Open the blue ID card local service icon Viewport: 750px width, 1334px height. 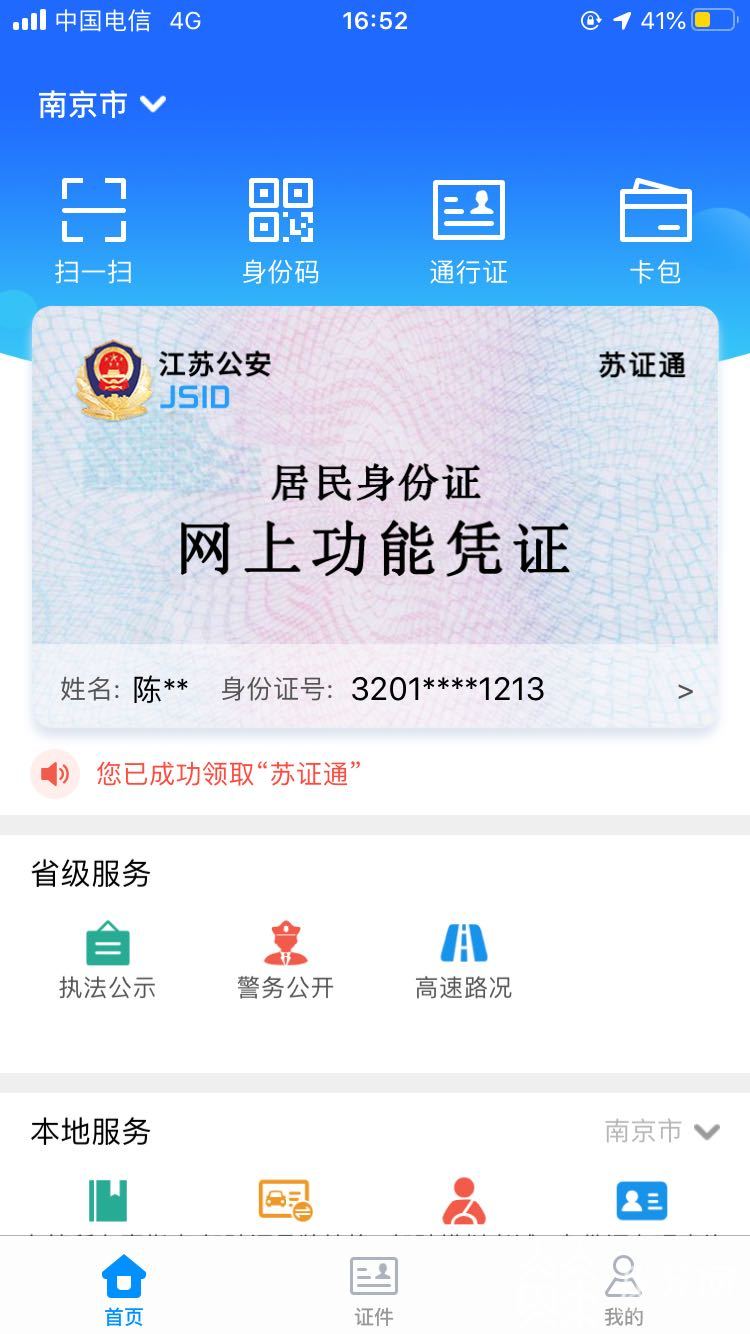(641, 1201)
